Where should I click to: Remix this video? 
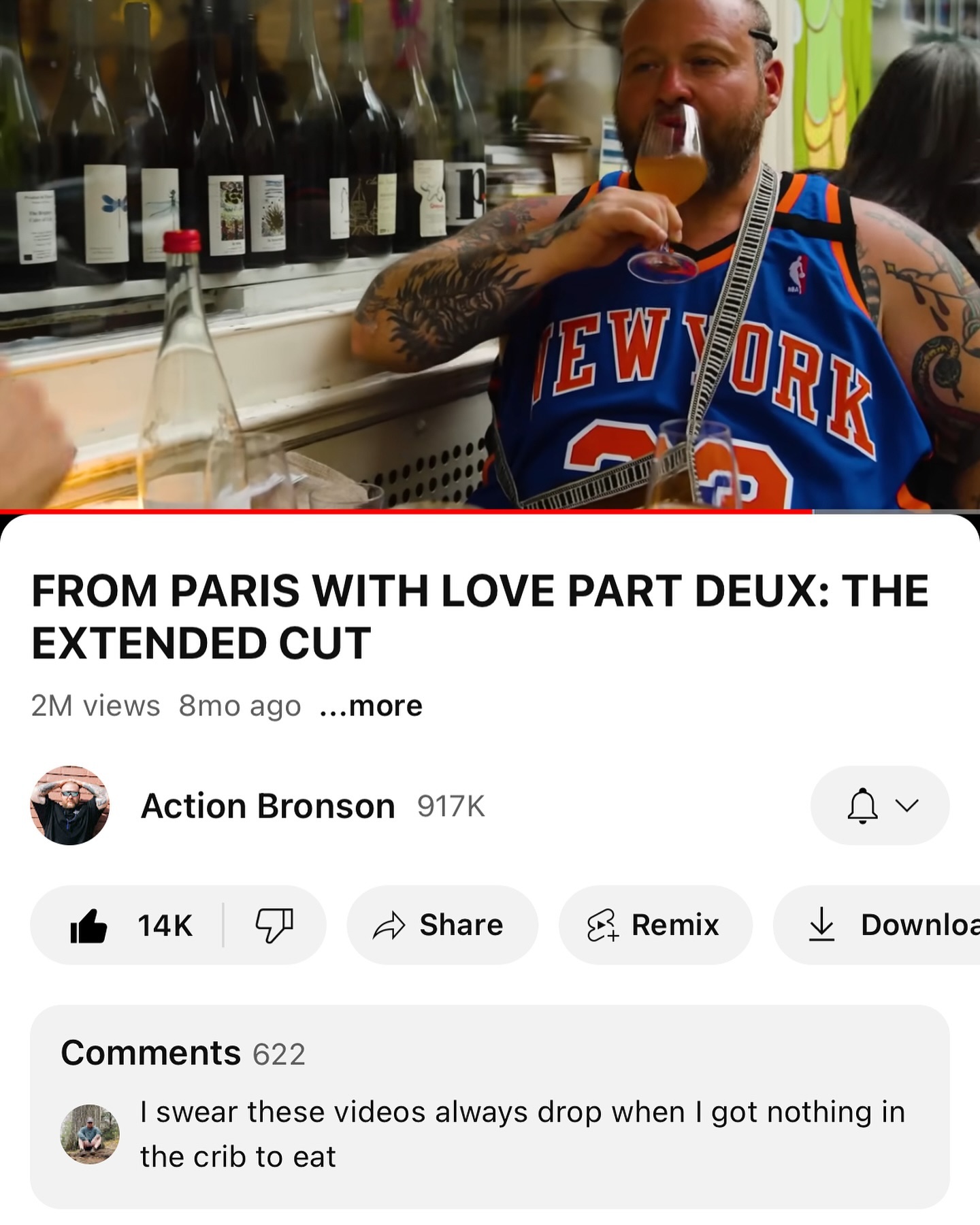coord(655,925)
